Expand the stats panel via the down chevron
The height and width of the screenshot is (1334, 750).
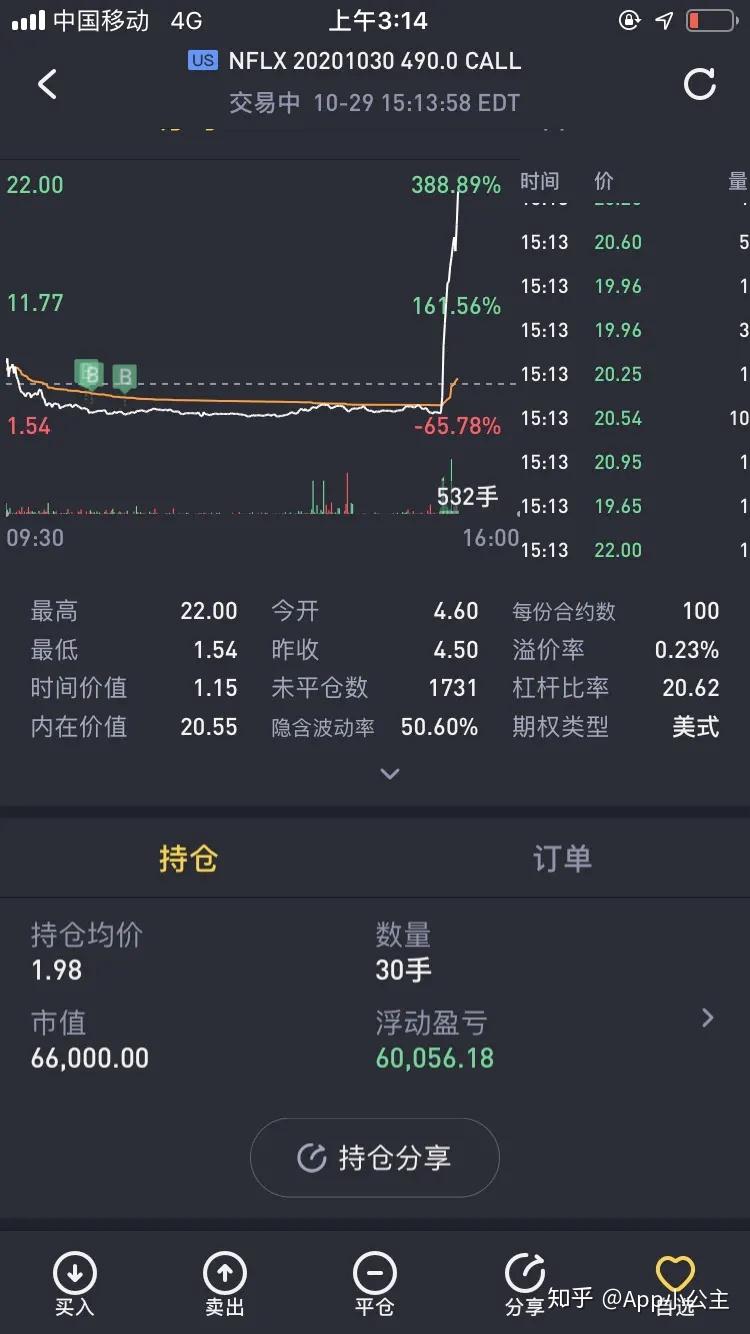click(389, 773)
